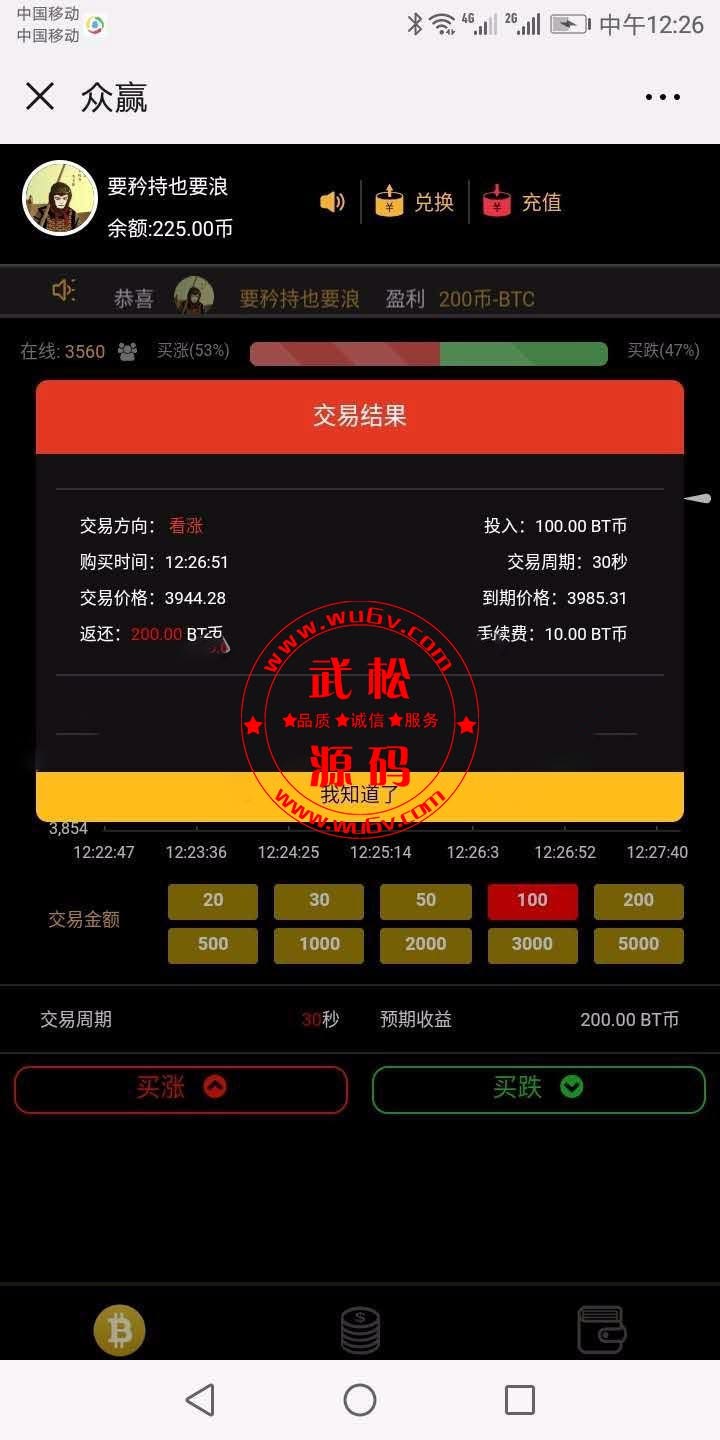Image resolution: width=720 pixels, height=1440 pixels.
Task: Close the 众赢 page with the X
Action: point(40,97)
